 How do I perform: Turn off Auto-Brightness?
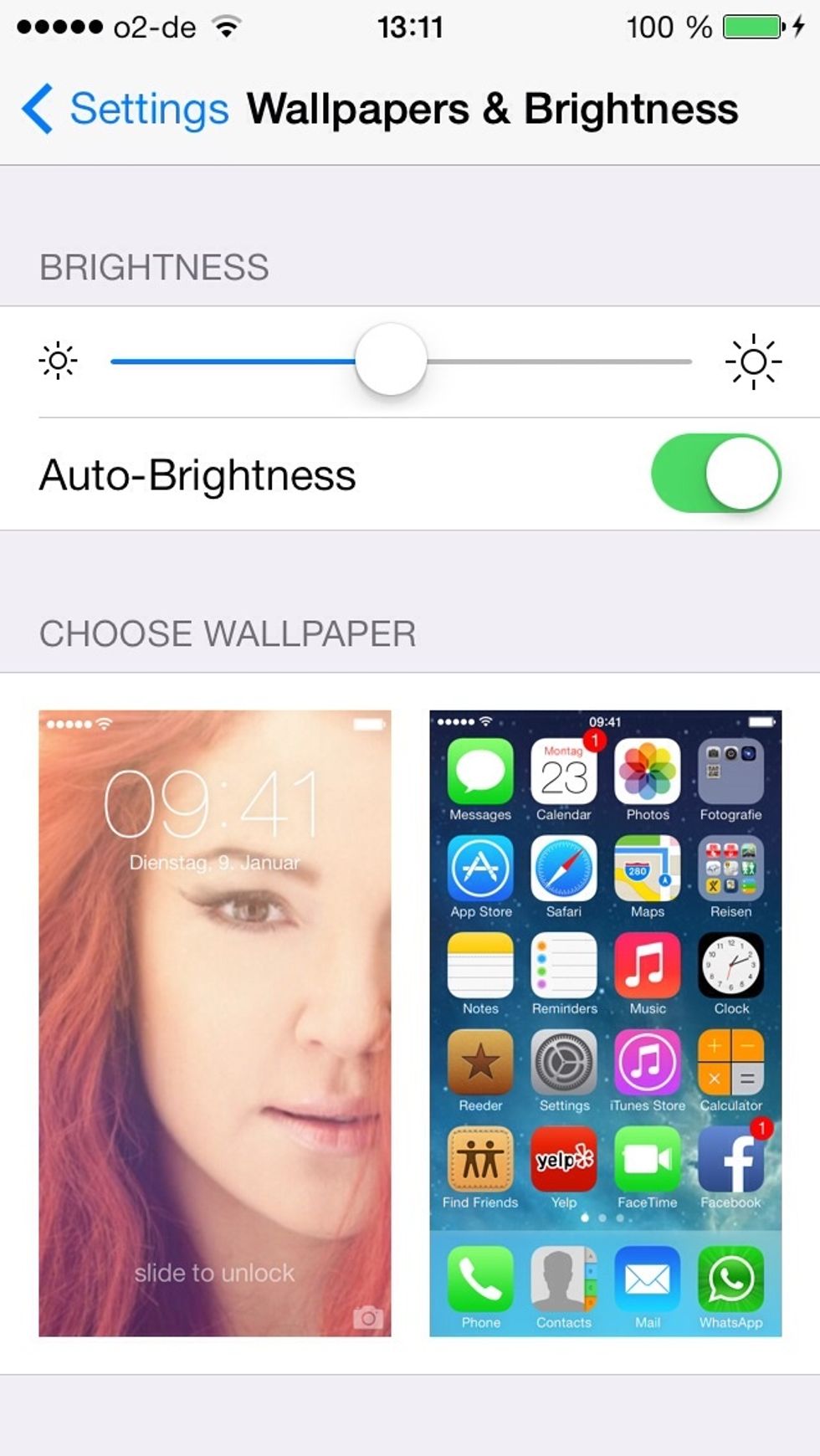coord(715,474)
